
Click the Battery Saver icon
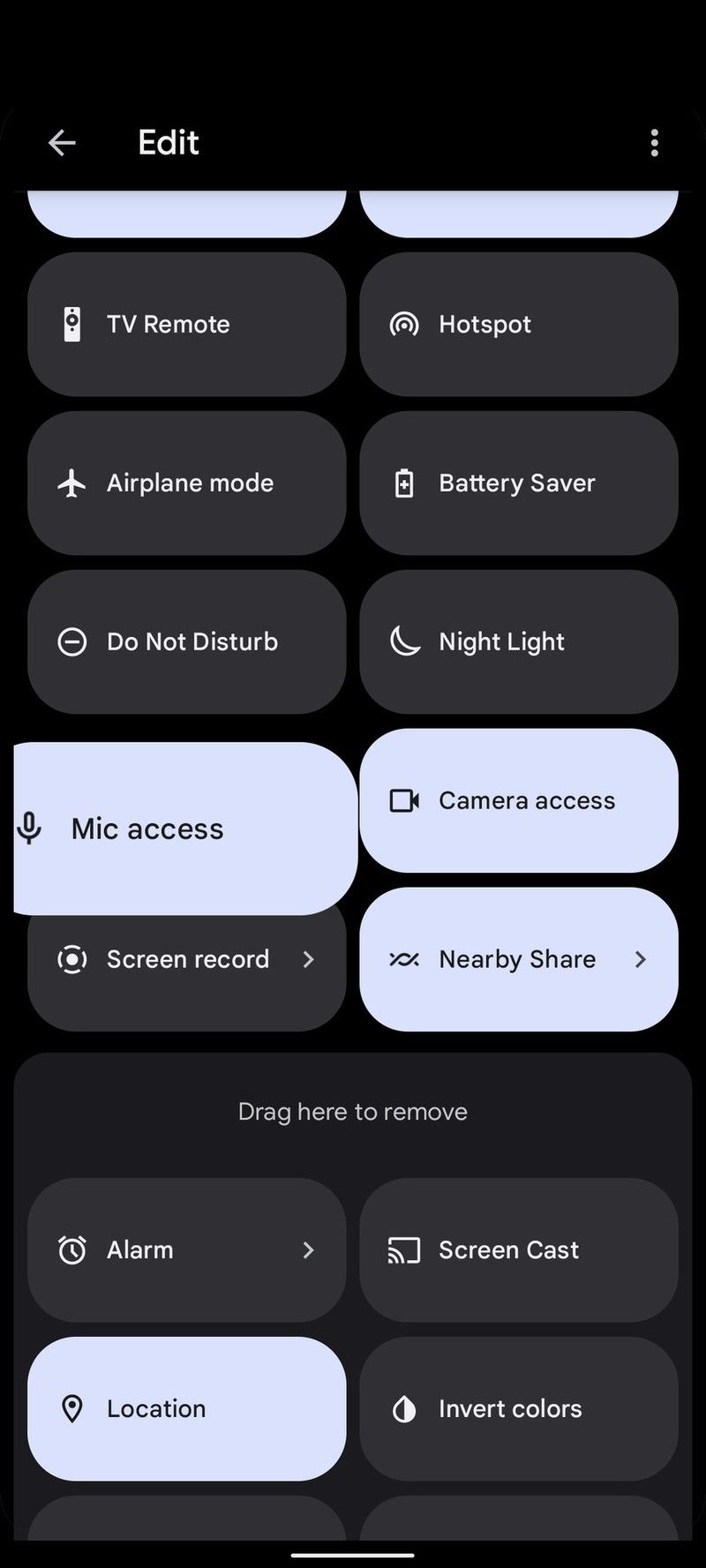[x=403, y=483]
